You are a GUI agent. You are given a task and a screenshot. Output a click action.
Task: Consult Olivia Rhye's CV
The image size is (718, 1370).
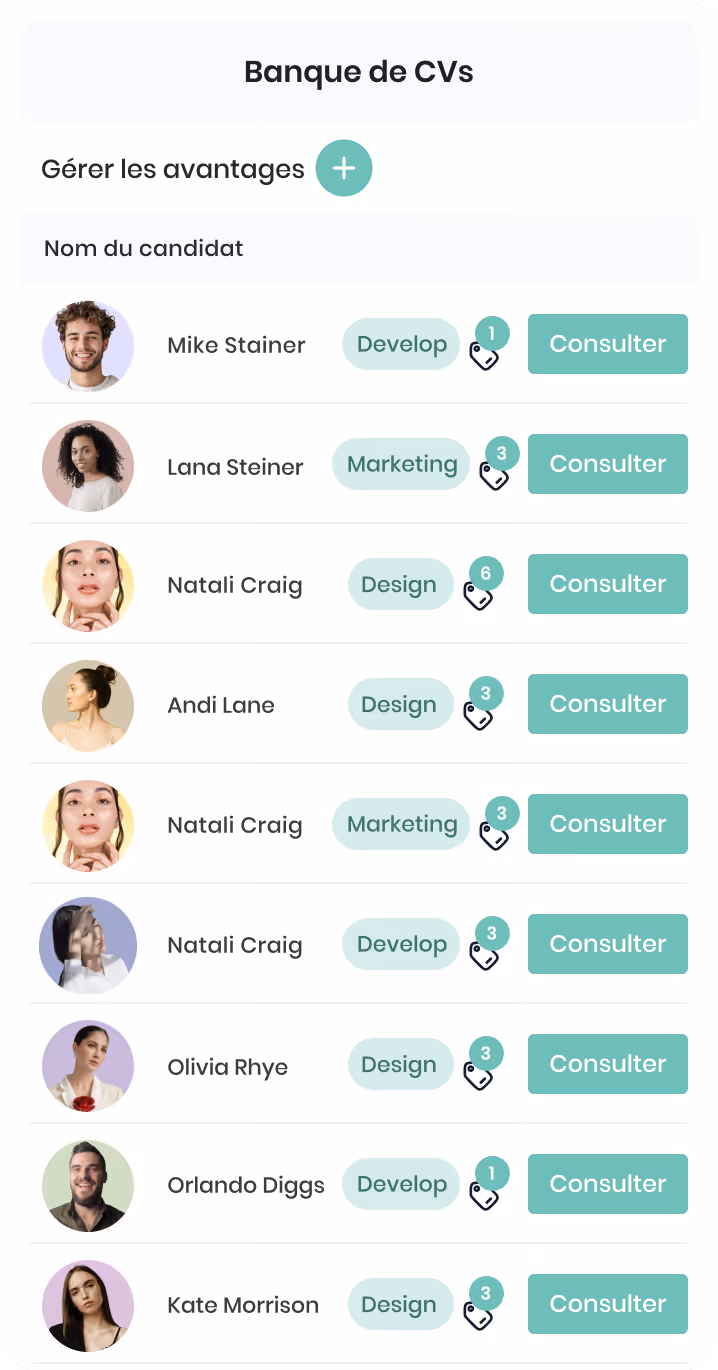tap(608, 1064)
